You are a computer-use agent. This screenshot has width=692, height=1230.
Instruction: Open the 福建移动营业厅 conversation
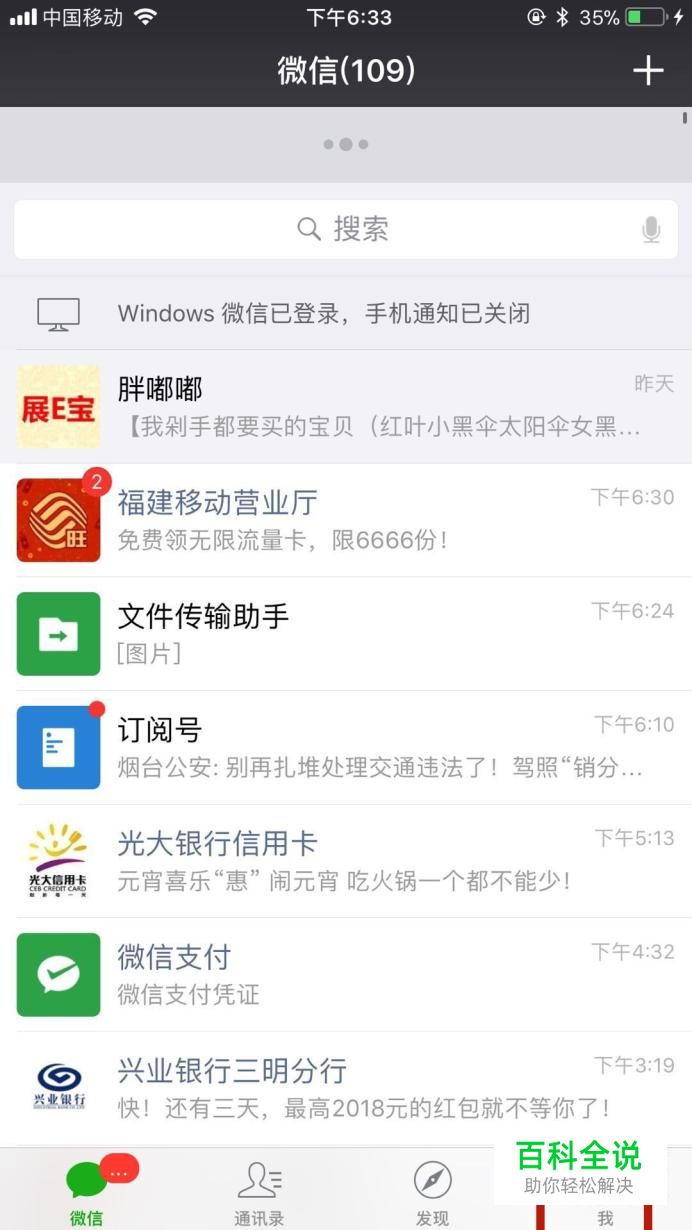click(x=346, y=520)
